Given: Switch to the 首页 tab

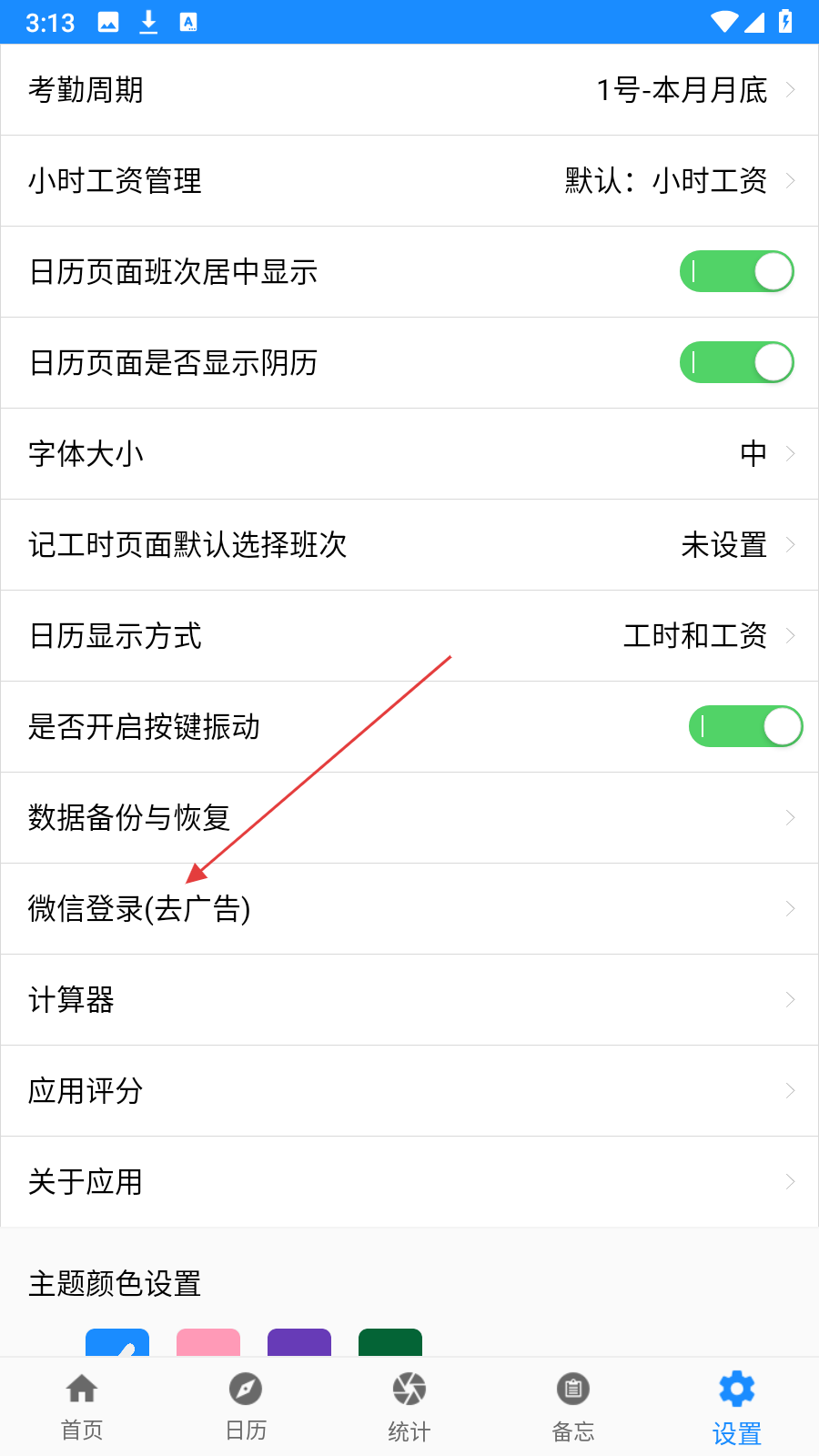Looking at the screenshot, I should [82, 1406].
